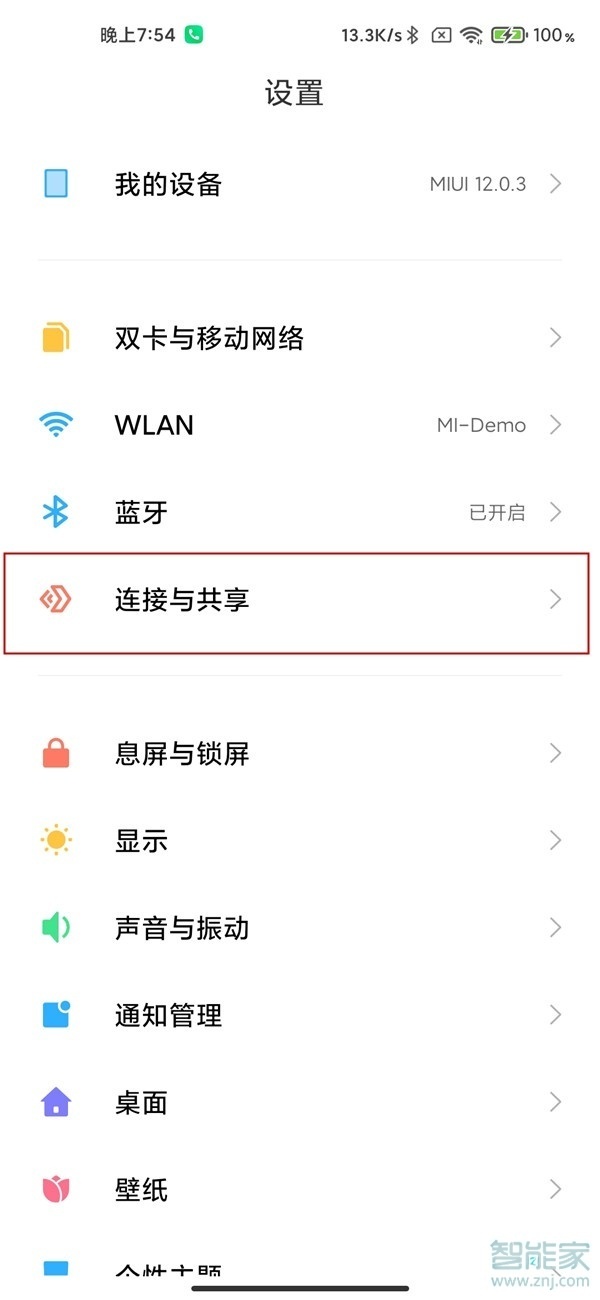Image resolution: width=600 pixels, height=1300 pixels.
Task: Open 壁纸 wallpaper settings
Action: [300, 1189]
